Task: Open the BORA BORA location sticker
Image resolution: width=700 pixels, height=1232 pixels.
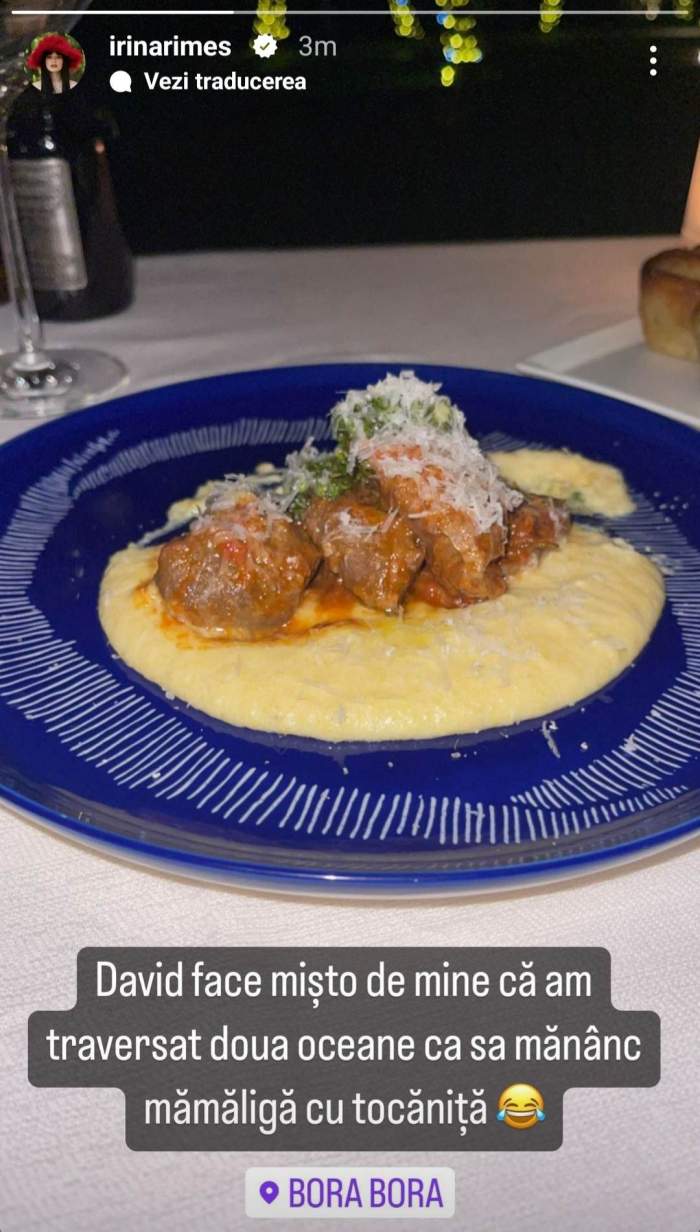Action: coord(350,1192)
